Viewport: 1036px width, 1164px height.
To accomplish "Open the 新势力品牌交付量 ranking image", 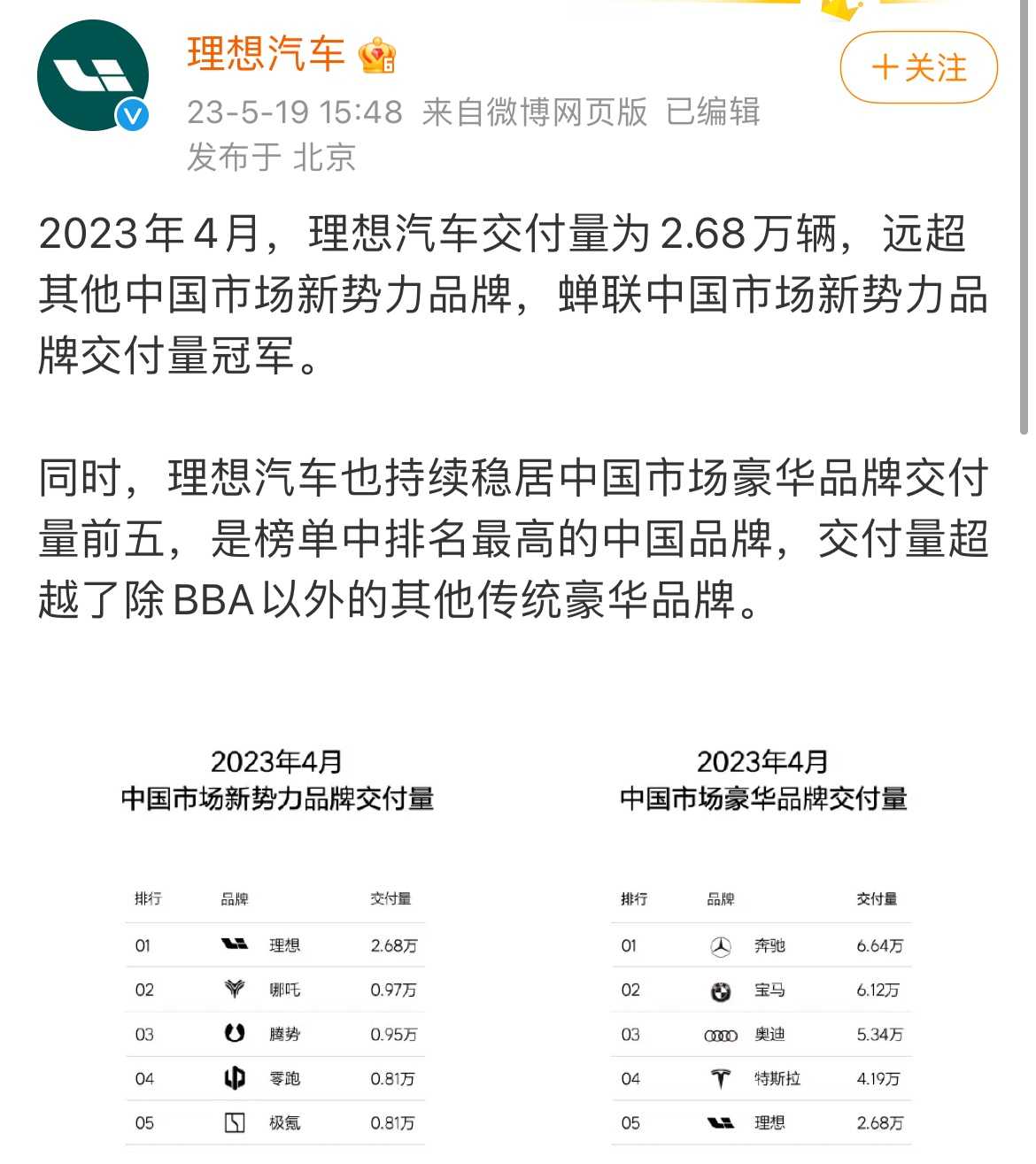I will 275,938.
